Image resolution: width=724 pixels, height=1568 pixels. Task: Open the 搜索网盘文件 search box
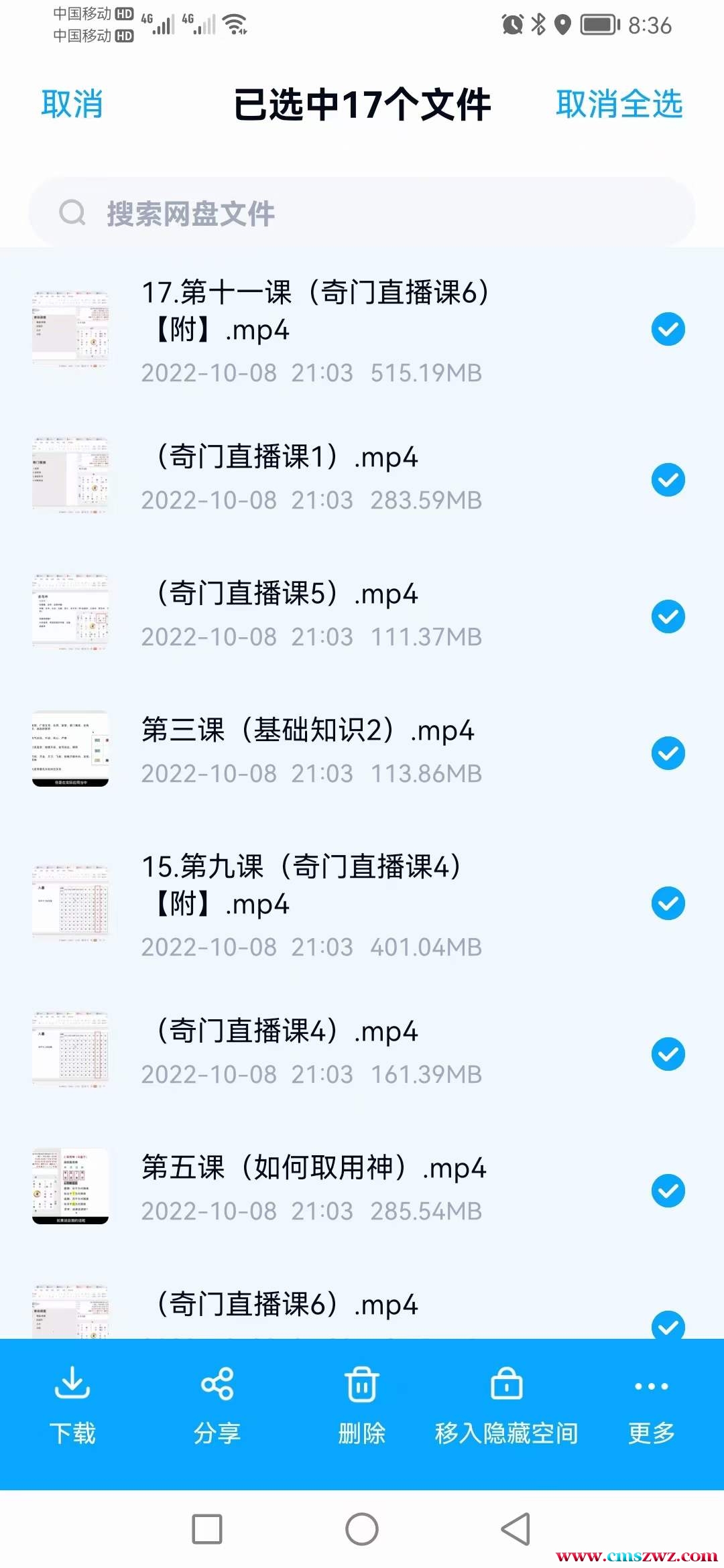(x=362, y=213)
